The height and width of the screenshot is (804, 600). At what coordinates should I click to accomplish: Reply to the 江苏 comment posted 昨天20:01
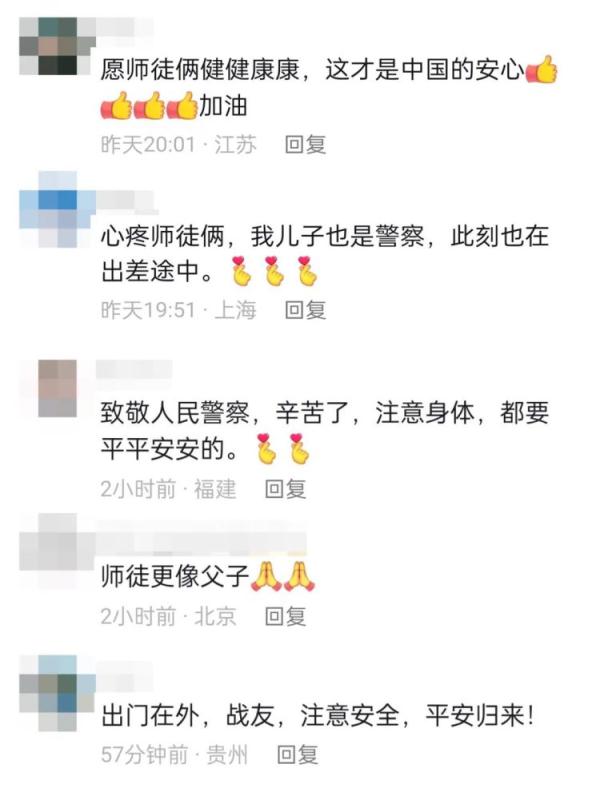click(x=305, y=145)
